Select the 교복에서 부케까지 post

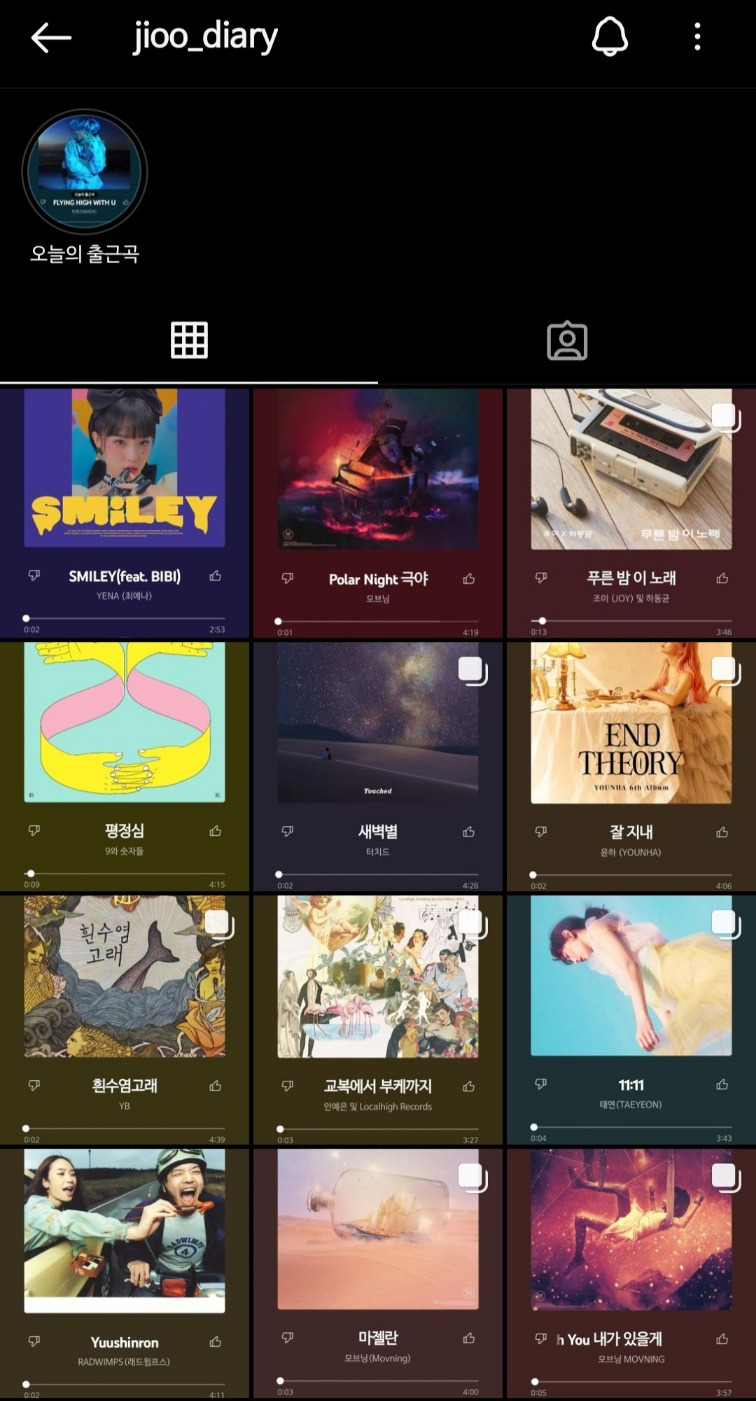click(x=378, y=1020)
